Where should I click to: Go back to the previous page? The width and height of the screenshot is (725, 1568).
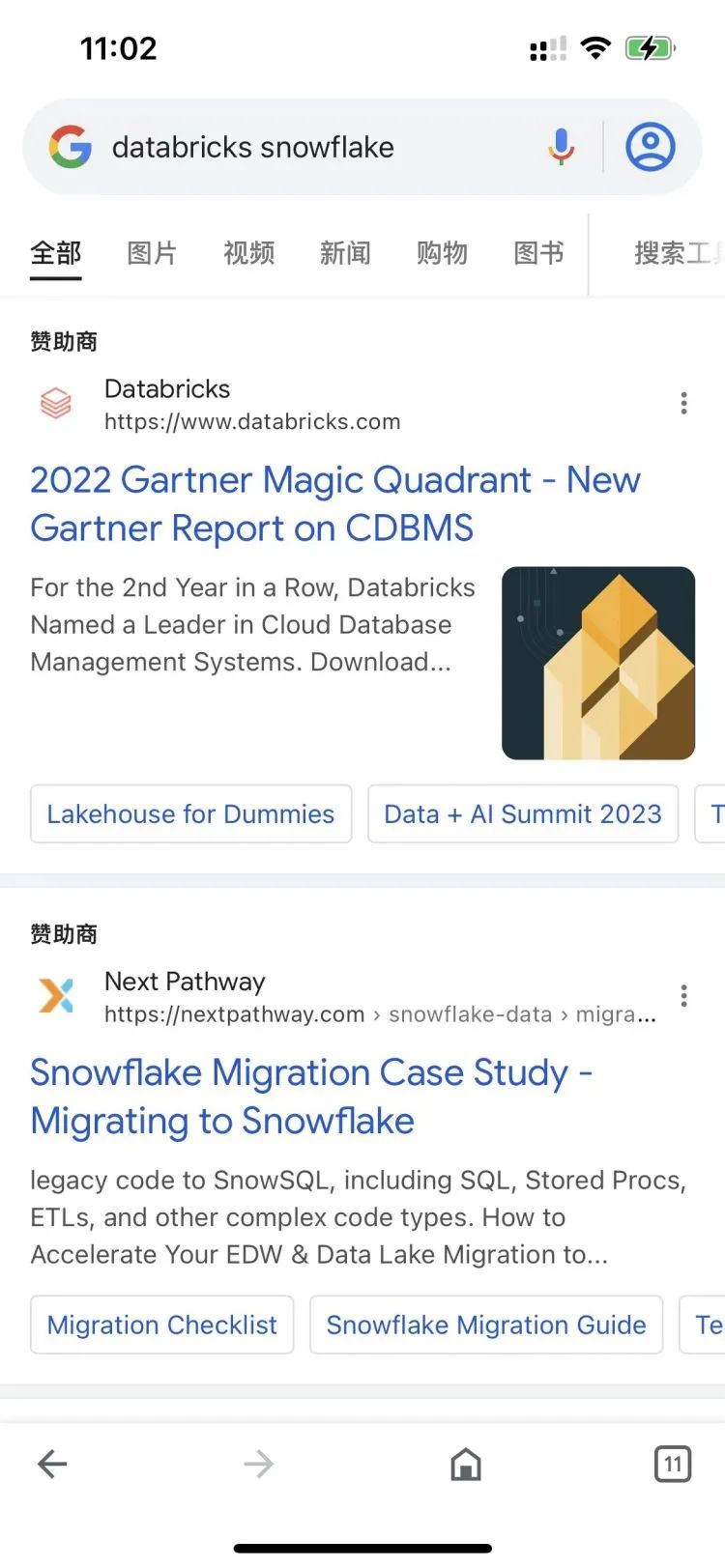tap(52, 1464)
